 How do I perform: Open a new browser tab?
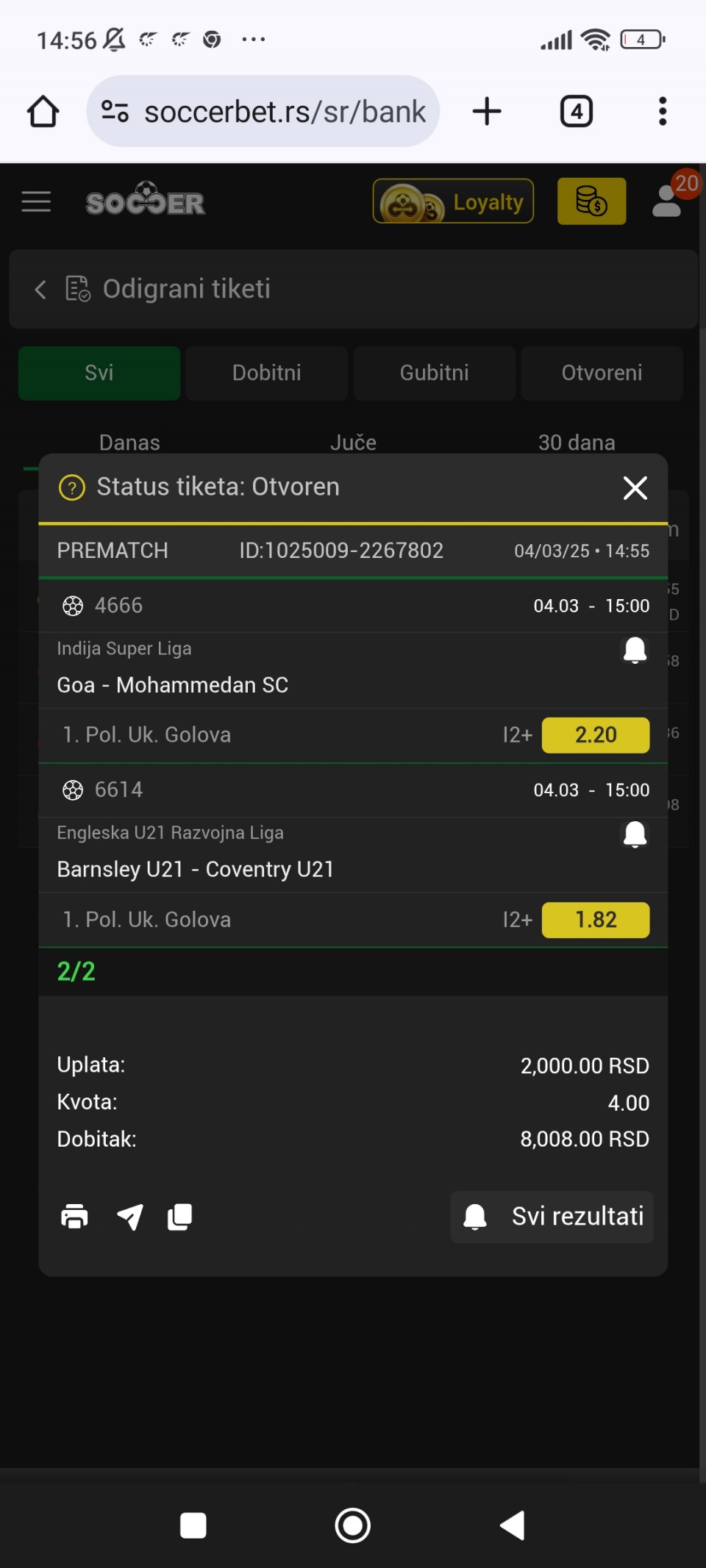[x=486, y=112]
